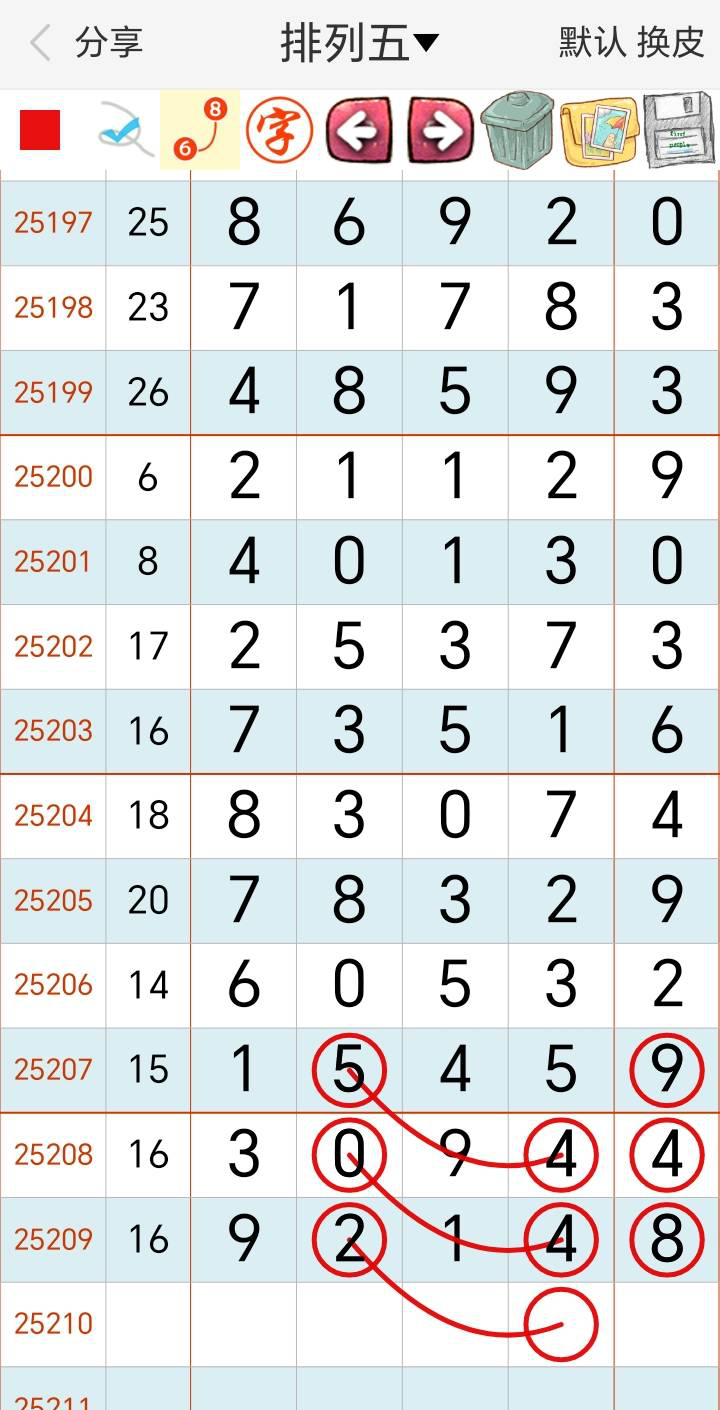Clear markings with the trash can
The height and width of the screenshot is (1410, 720).
(x=518, y=130)
